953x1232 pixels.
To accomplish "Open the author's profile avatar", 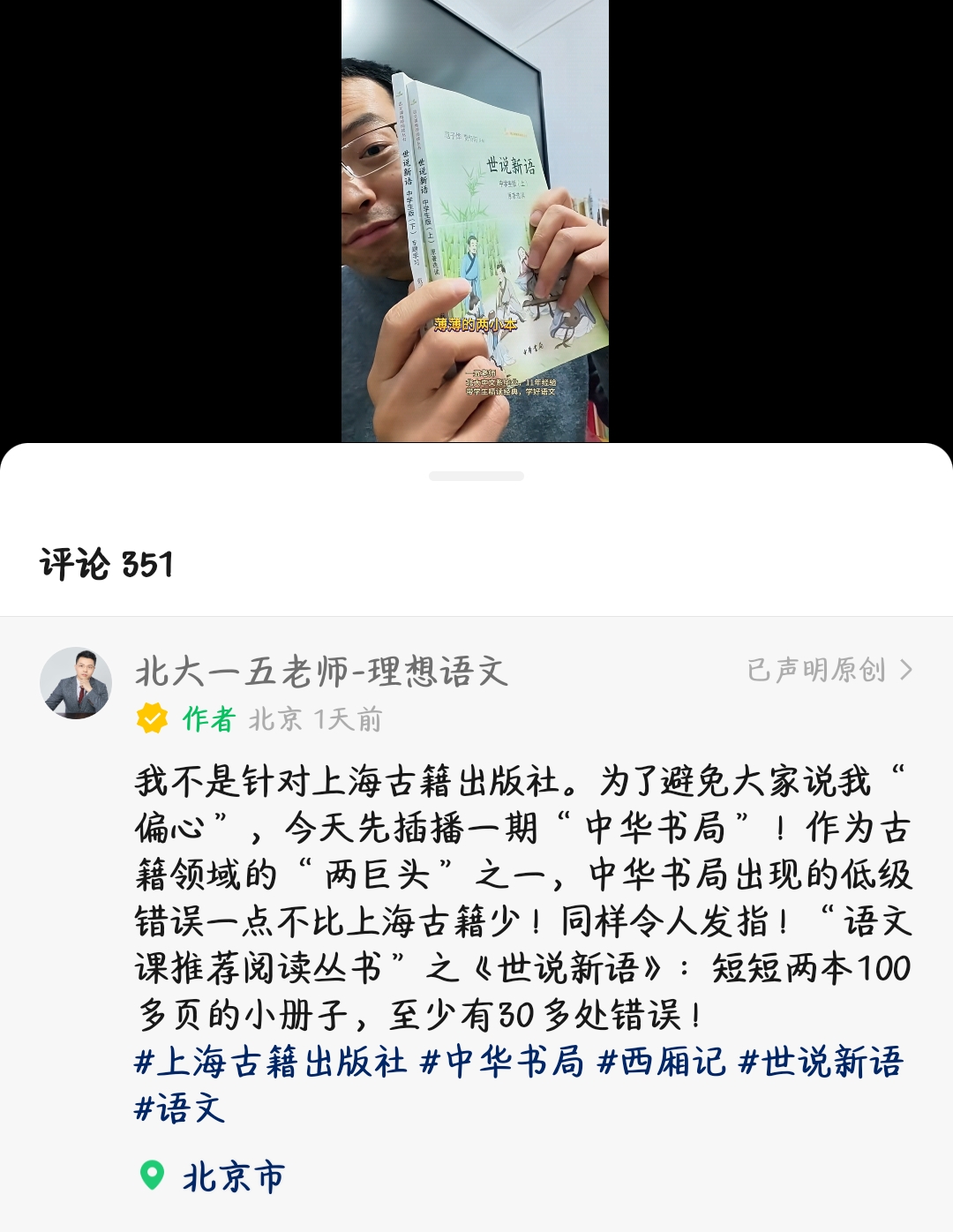I will point(76,683).
